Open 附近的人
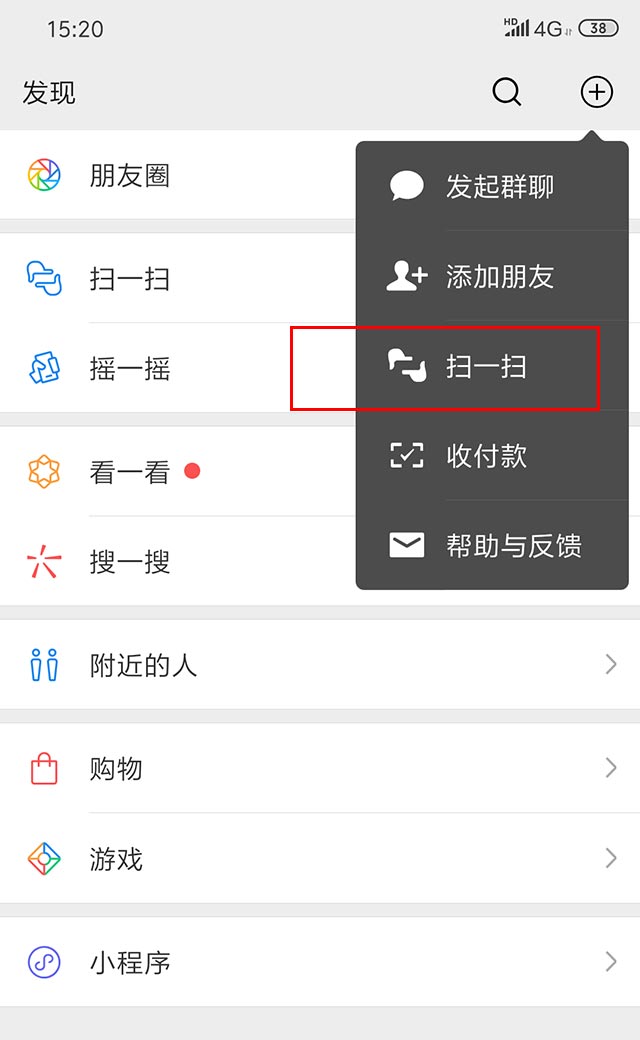 point(320,665)
